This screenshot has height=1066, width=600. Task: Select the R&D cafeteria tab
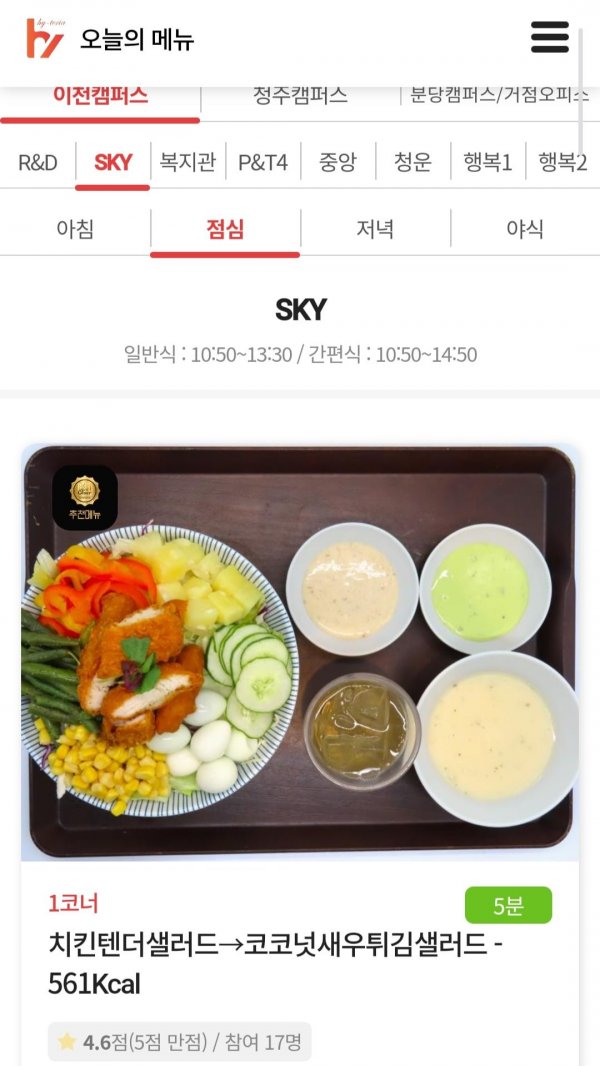pos(38,162)
